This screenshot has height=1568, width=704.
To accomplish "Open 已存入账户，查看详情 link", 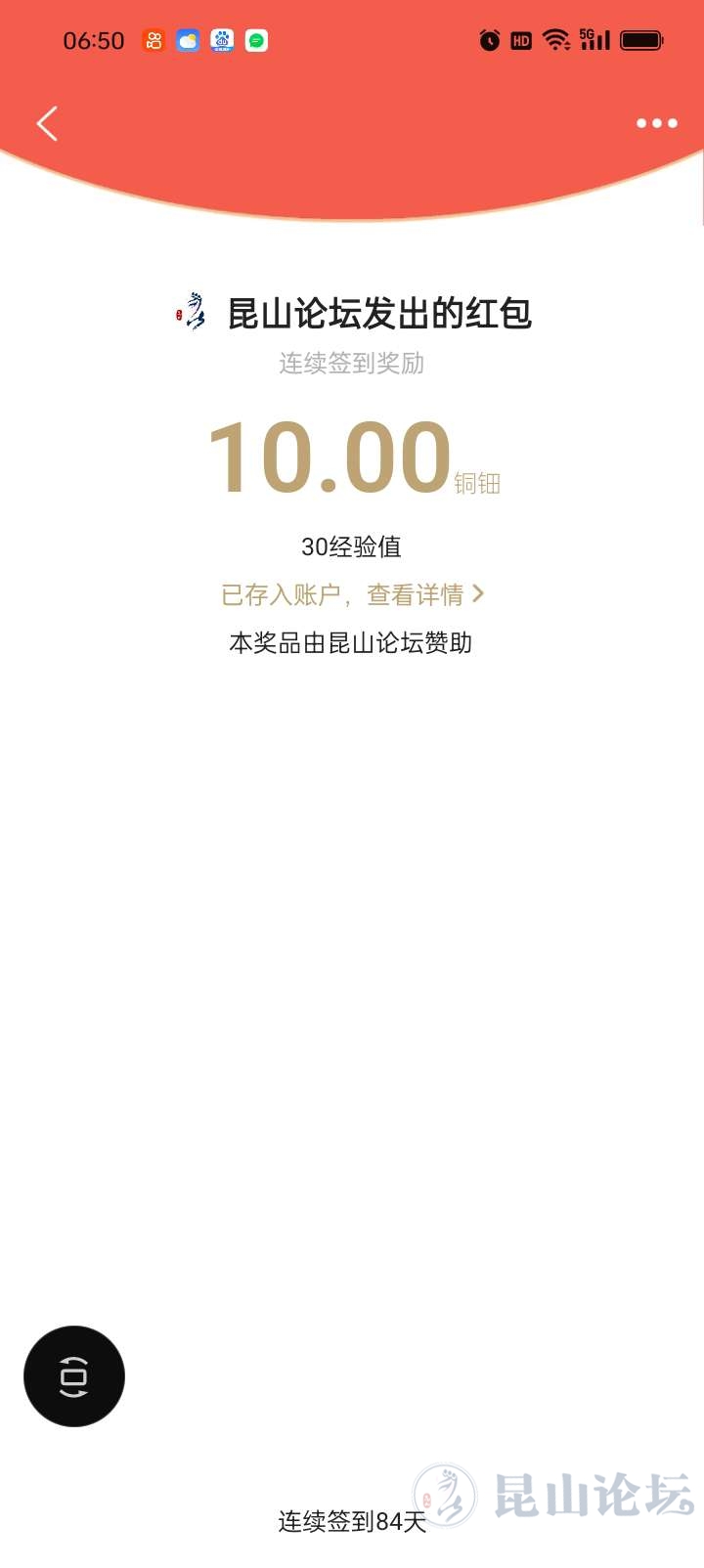I will pyautogui.click(x=352, y=594).
